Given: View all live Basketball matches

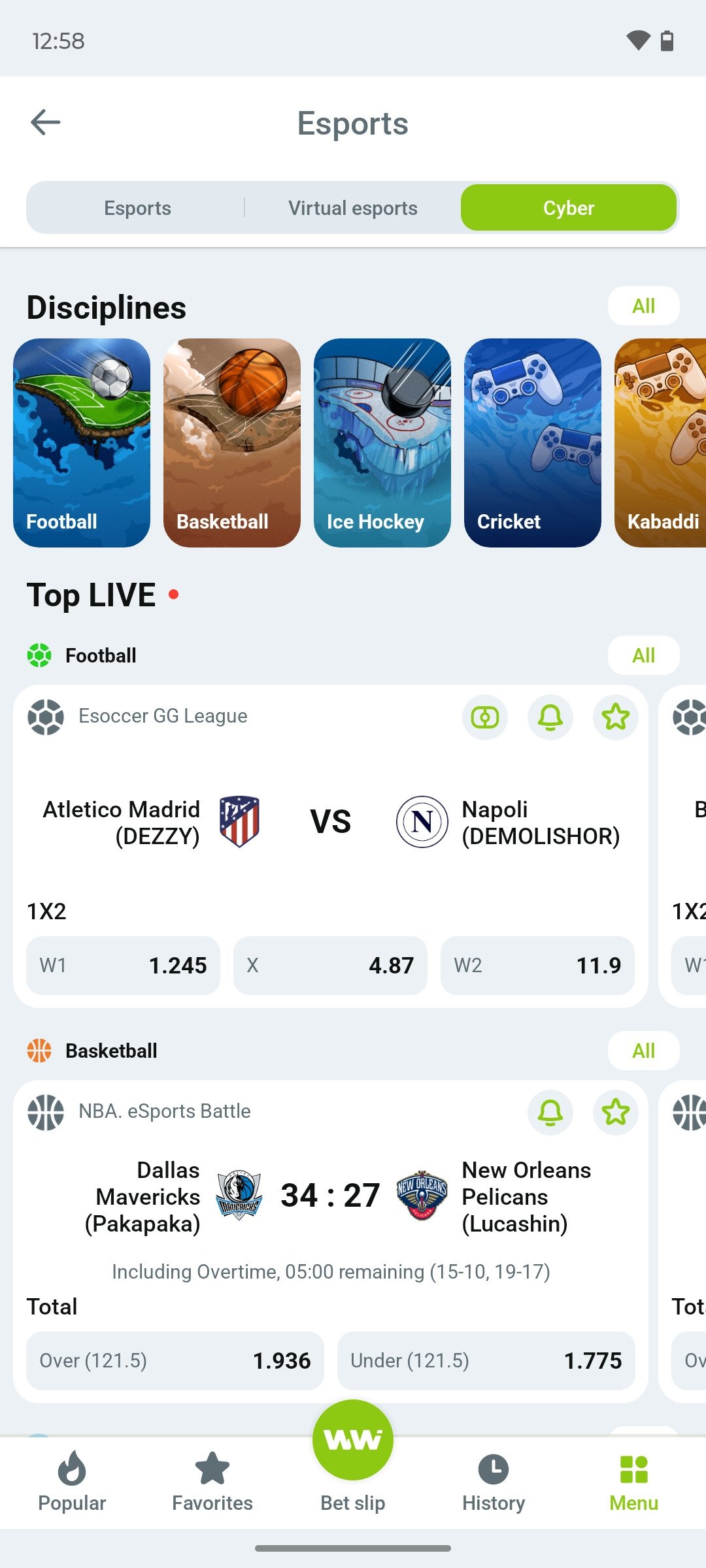Looking at the screenshot, I should 643,1051.
